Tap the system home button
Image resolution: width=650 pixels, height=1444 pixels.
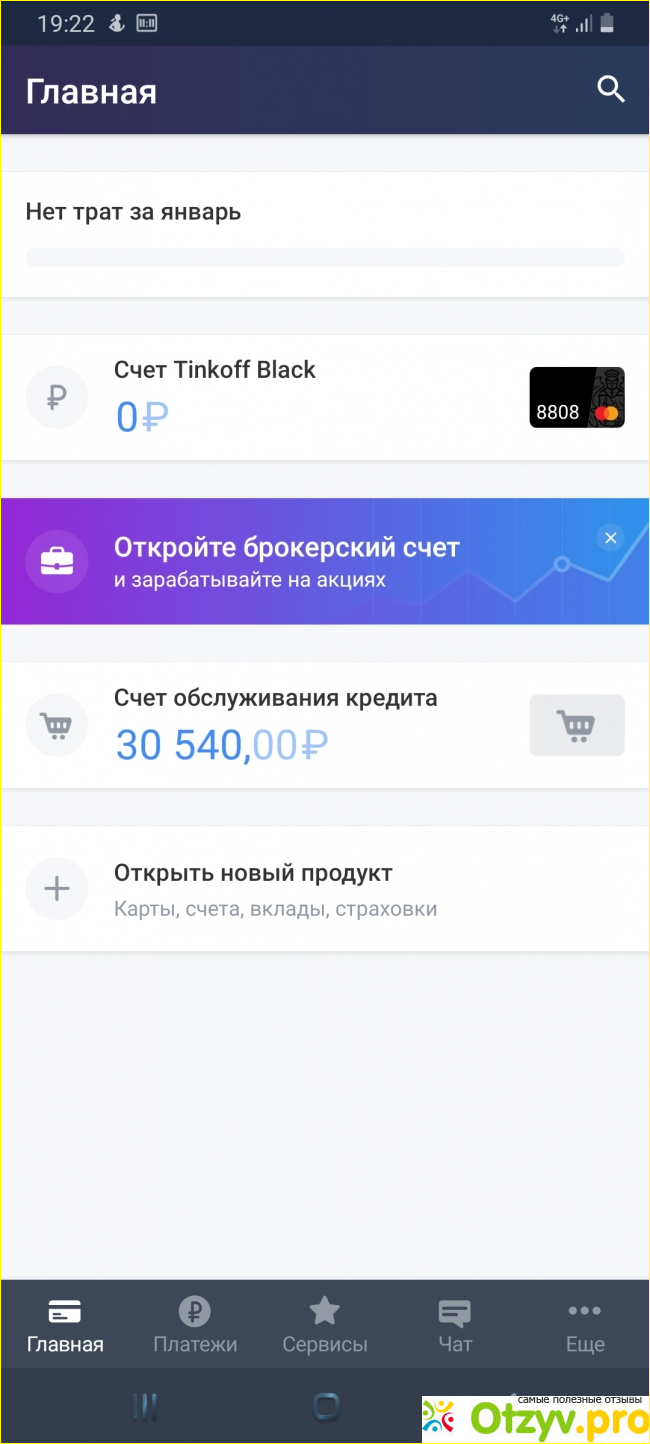pyautogui.click(x=326, y=1407)
